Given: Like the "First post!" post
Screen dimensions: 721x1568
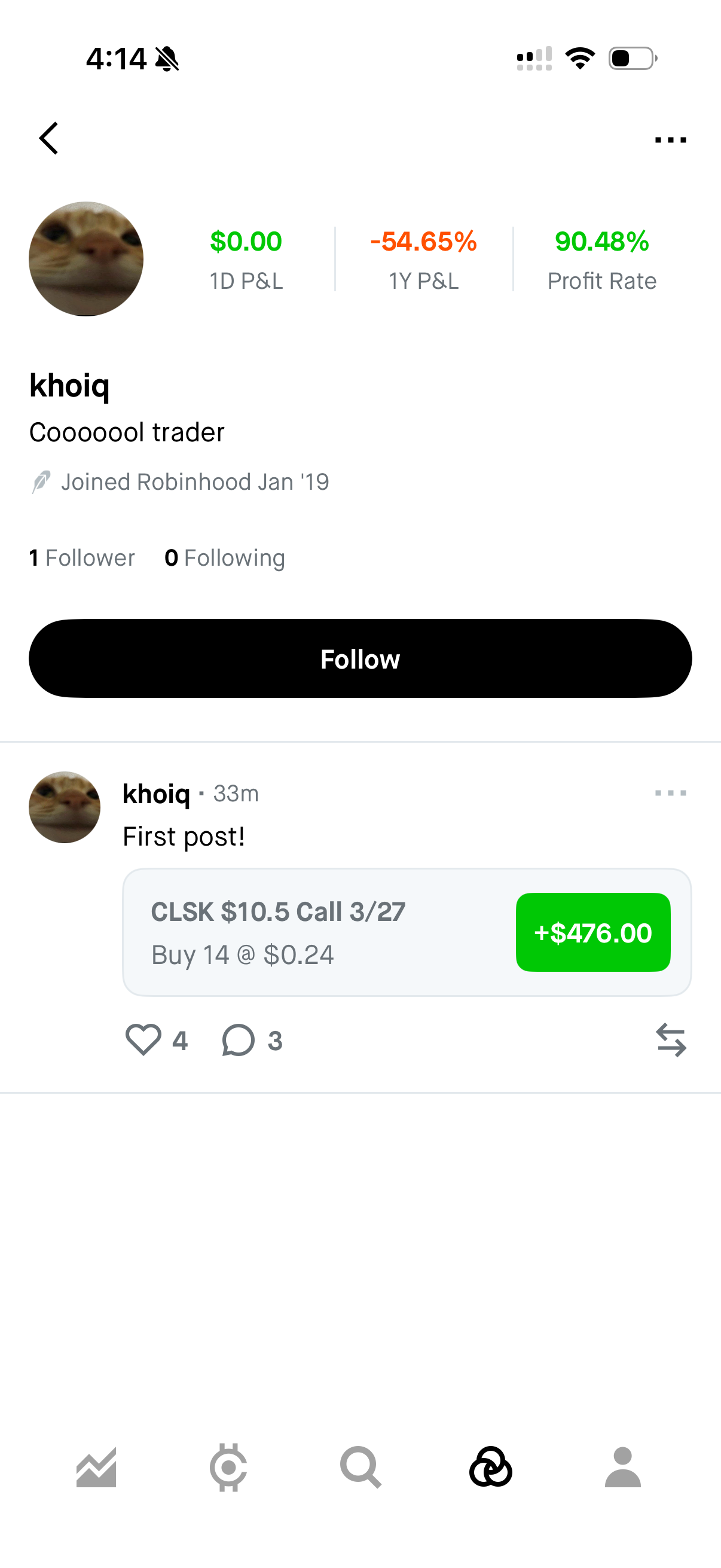Looking at the screenshot, I should (x=143, y=1039).
